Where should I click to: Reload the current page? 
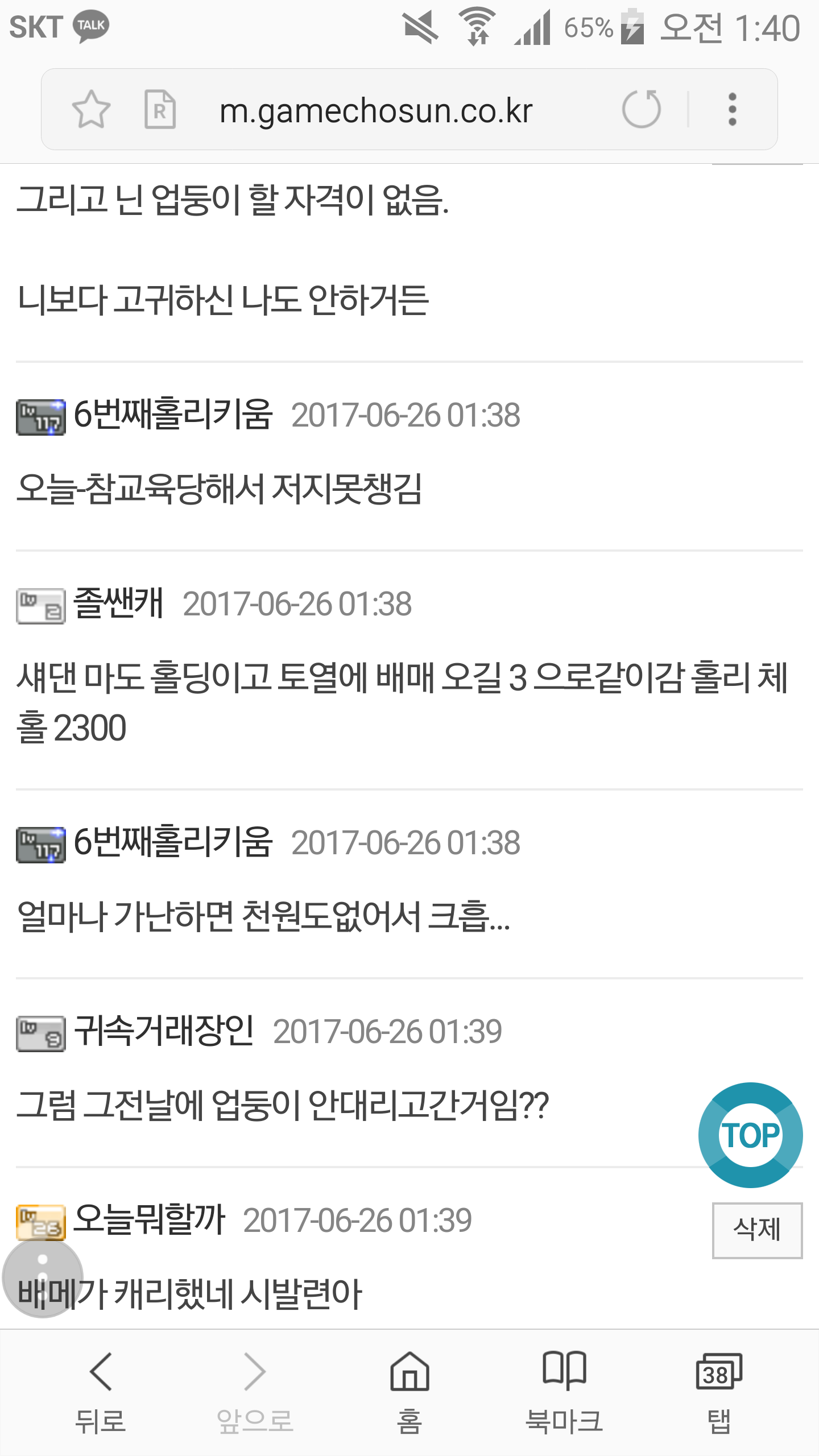(642, 109)
